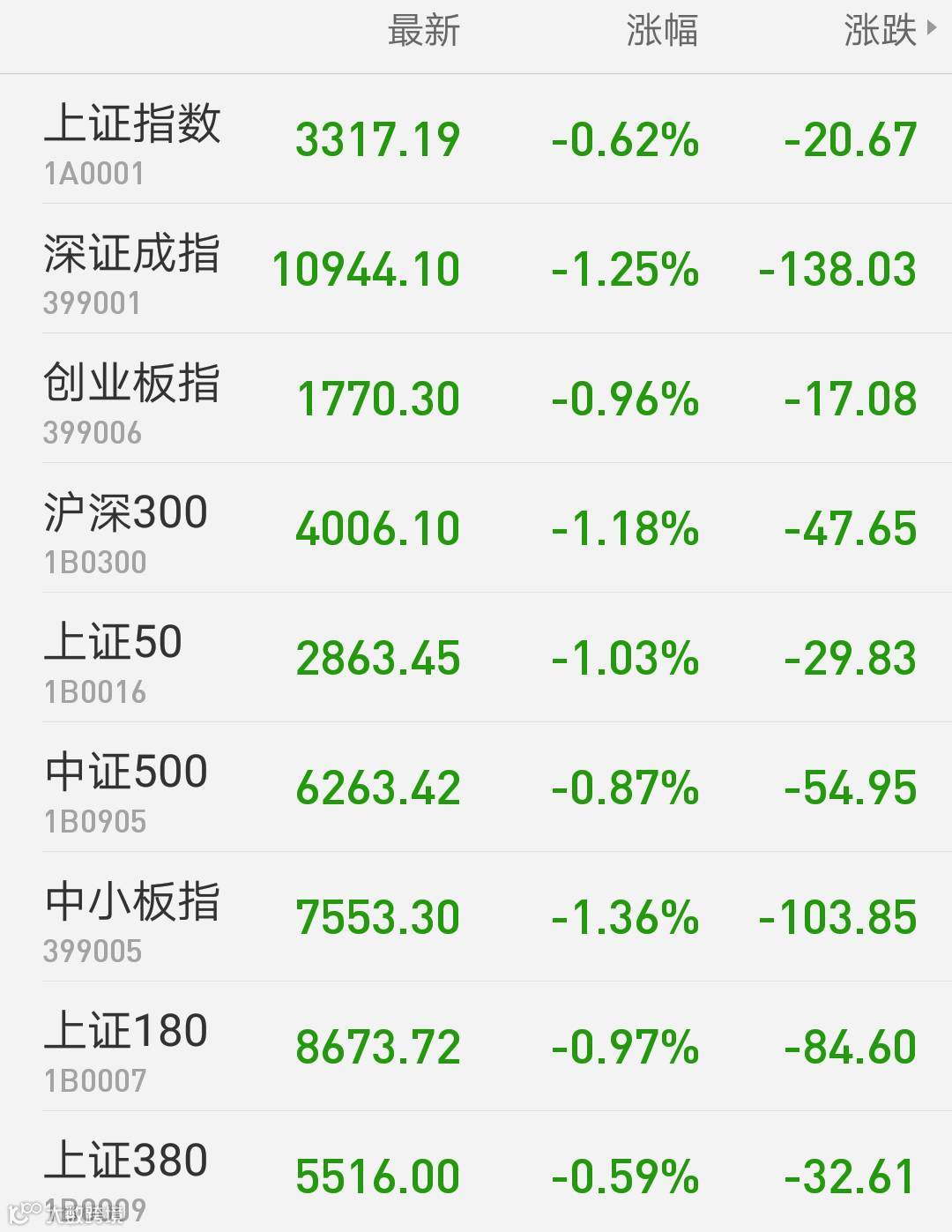Tap the 涨跌 column header arrow
The image size is (952, 1232).
click(x=932, y=28)
